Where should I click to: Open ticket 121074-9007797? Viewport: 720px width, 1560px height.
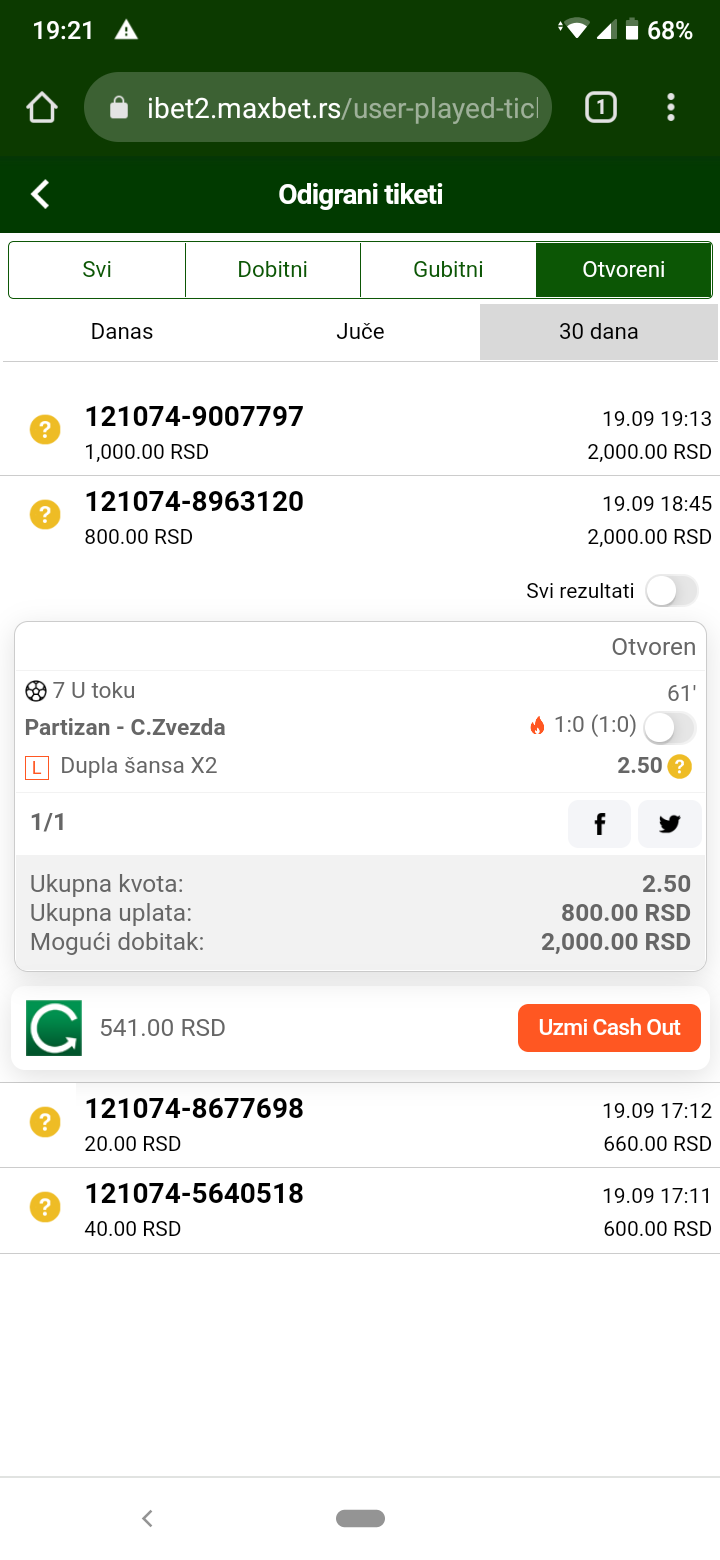360,433
